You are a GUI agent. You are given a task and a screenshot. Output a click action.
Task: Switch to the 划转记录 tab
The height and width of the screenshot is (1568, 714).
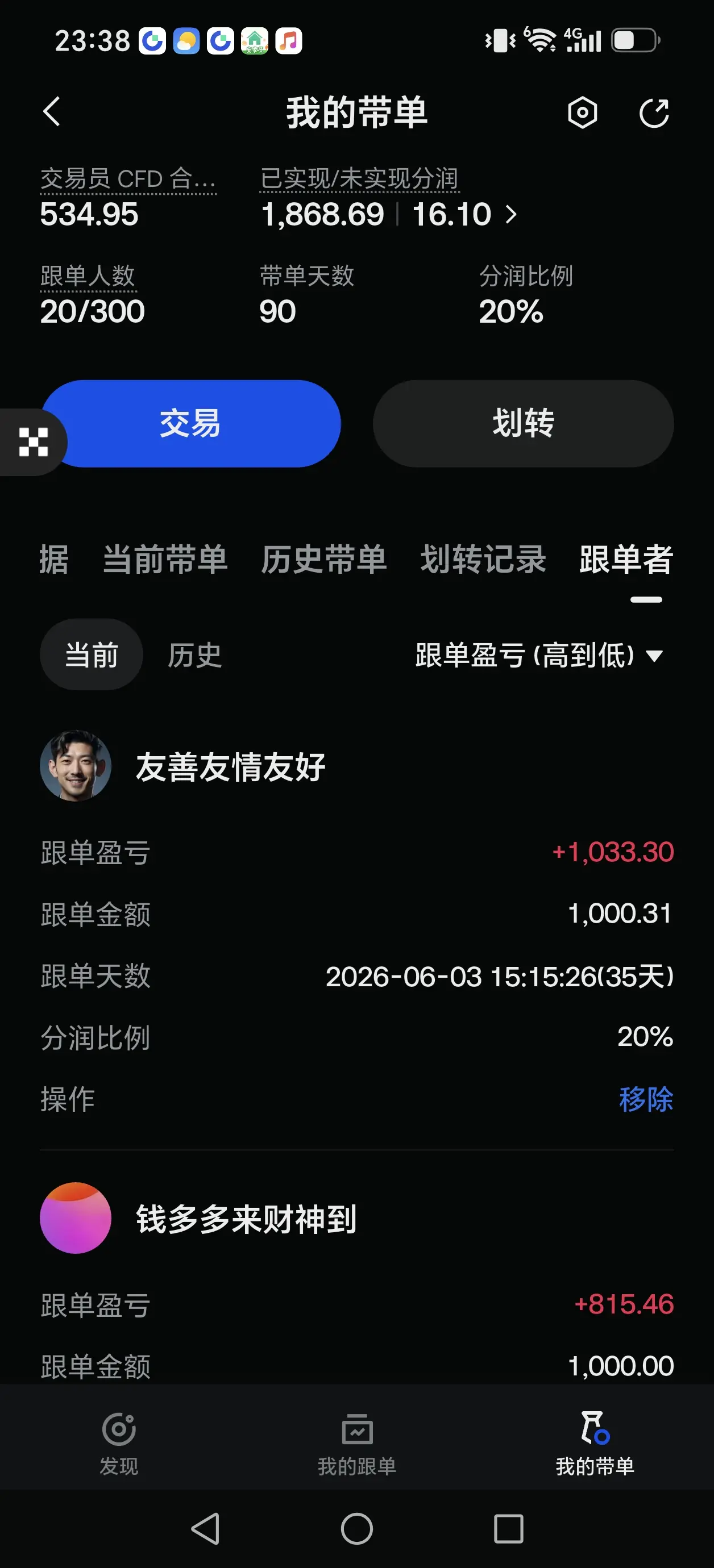483,560
